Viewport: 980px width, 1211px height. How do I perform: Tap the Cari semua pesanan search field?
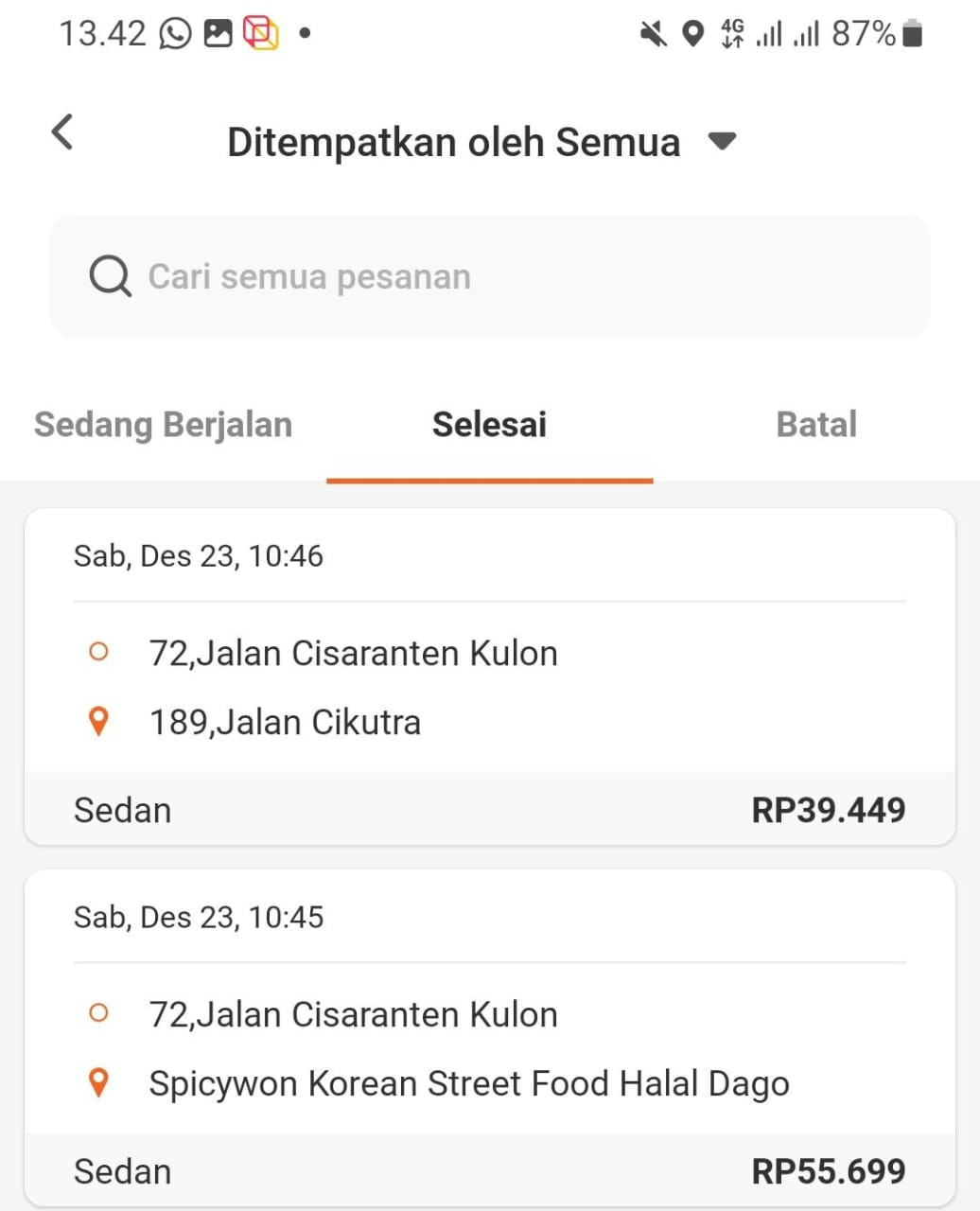point(490,276)
